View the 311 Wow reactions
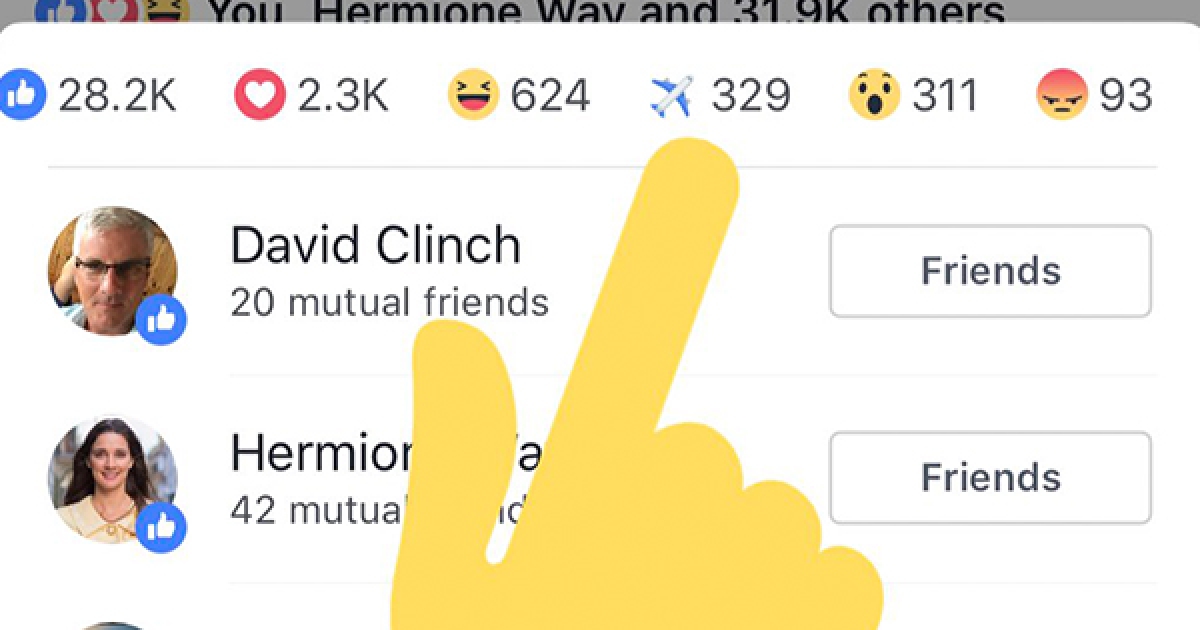Image resolution: width=1200 pixels, height=630 pixels. tap(912, 97)
